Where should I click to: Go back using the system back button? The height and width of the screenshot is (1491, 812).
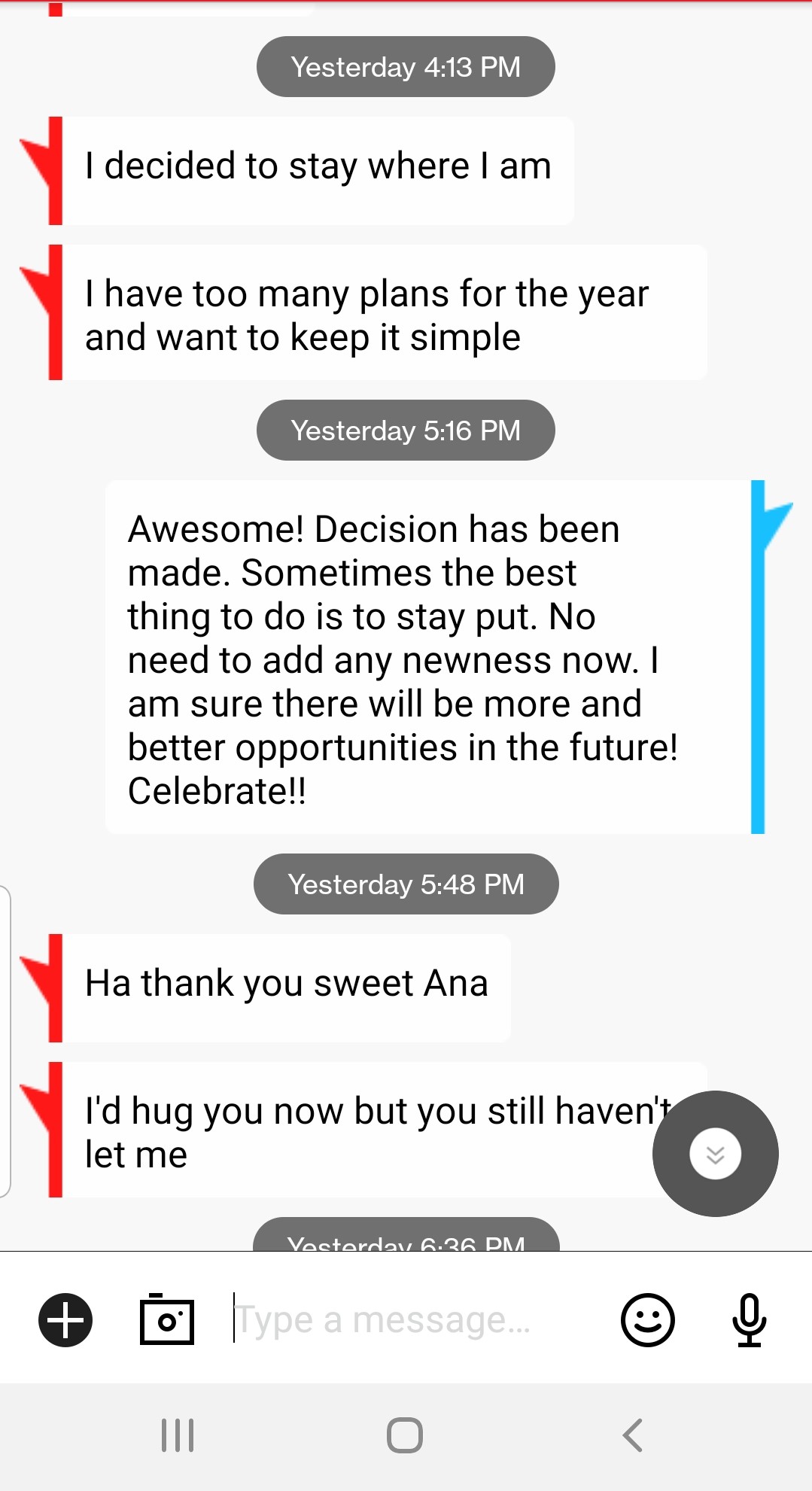[x=633, y=1435]
